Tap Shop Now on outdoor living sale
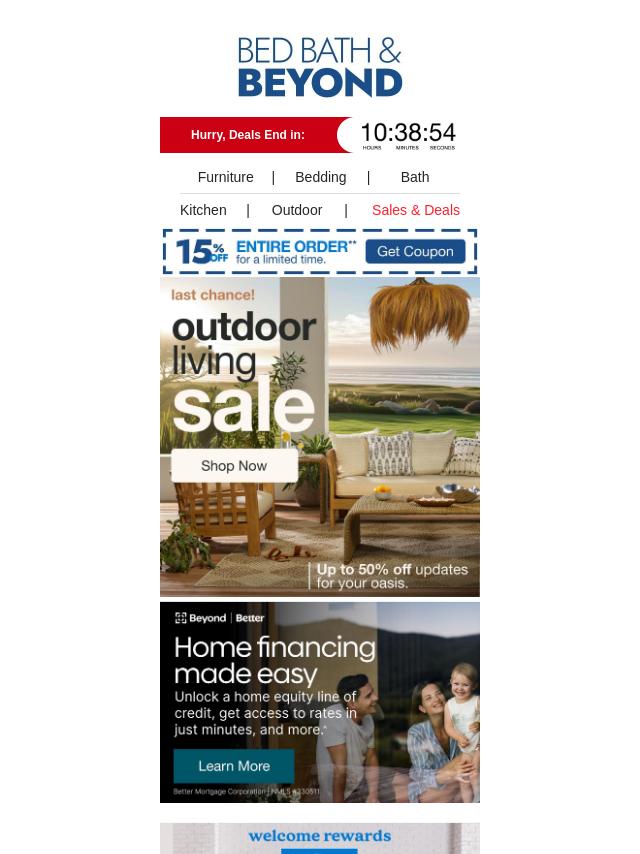The height and width of the screenshot is (854, 640). (234, 466)
